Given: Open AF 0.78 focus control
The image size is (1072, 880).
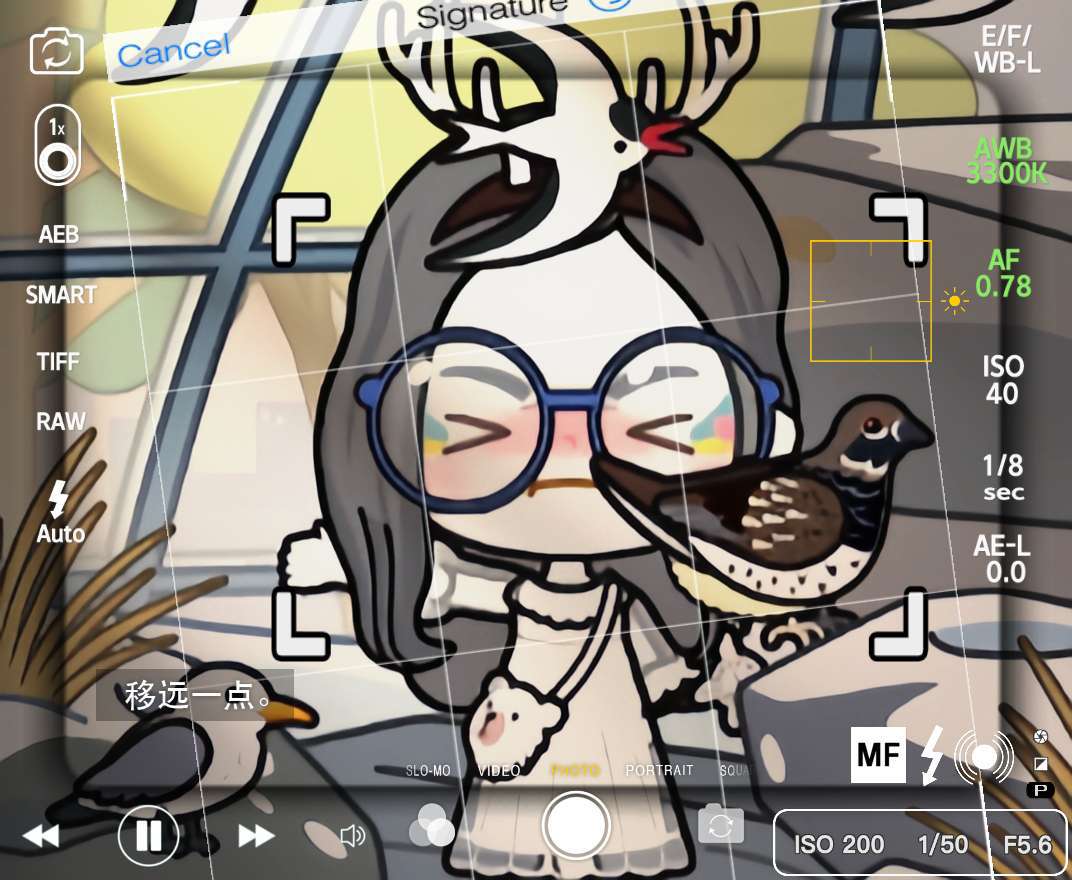Looking at the screenshot, I should tap(1003, 274).
